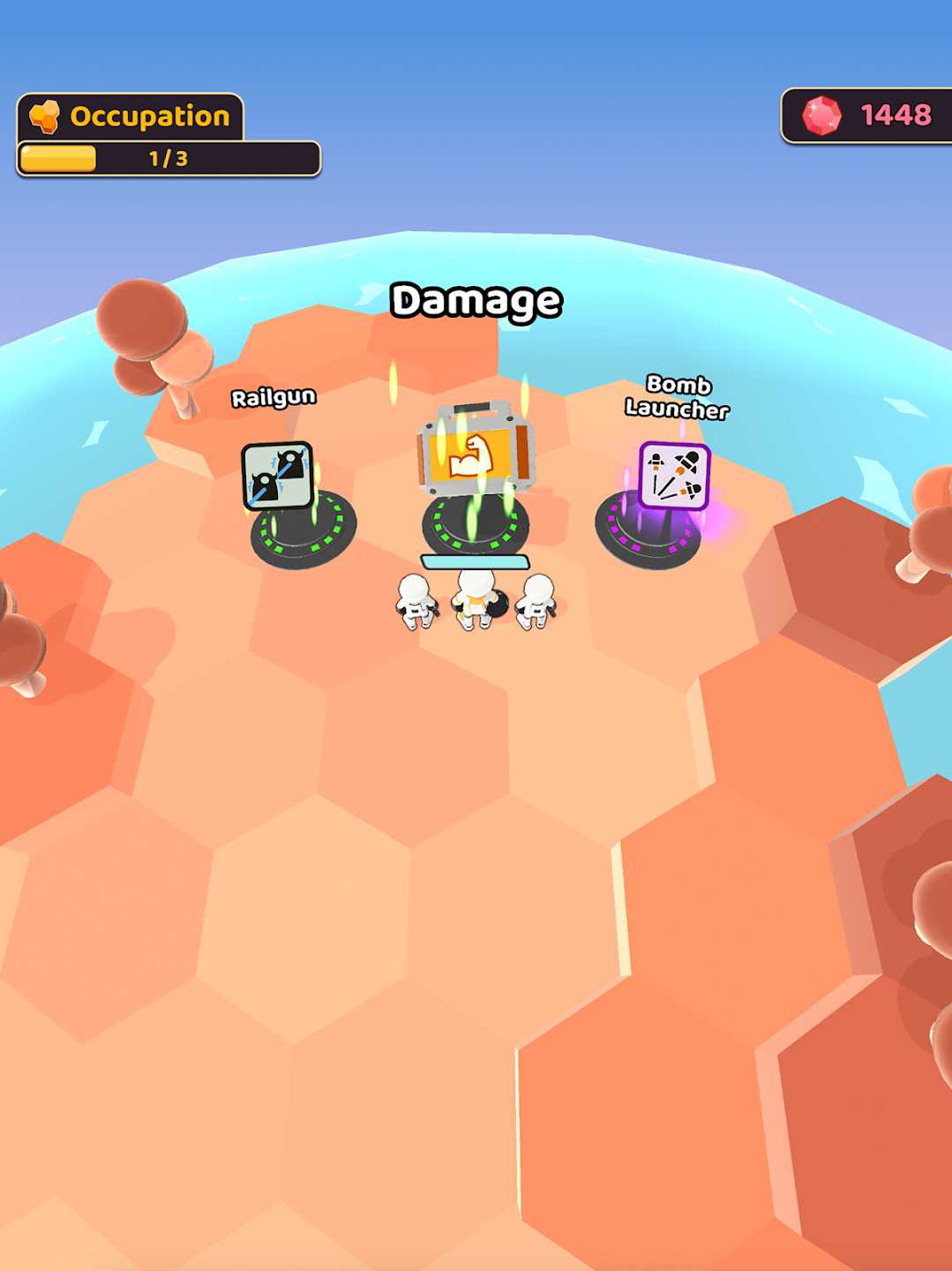952x1271 pixels.
Task: Choose the Bomb Launcher upgrade
Action: (674, 477)
